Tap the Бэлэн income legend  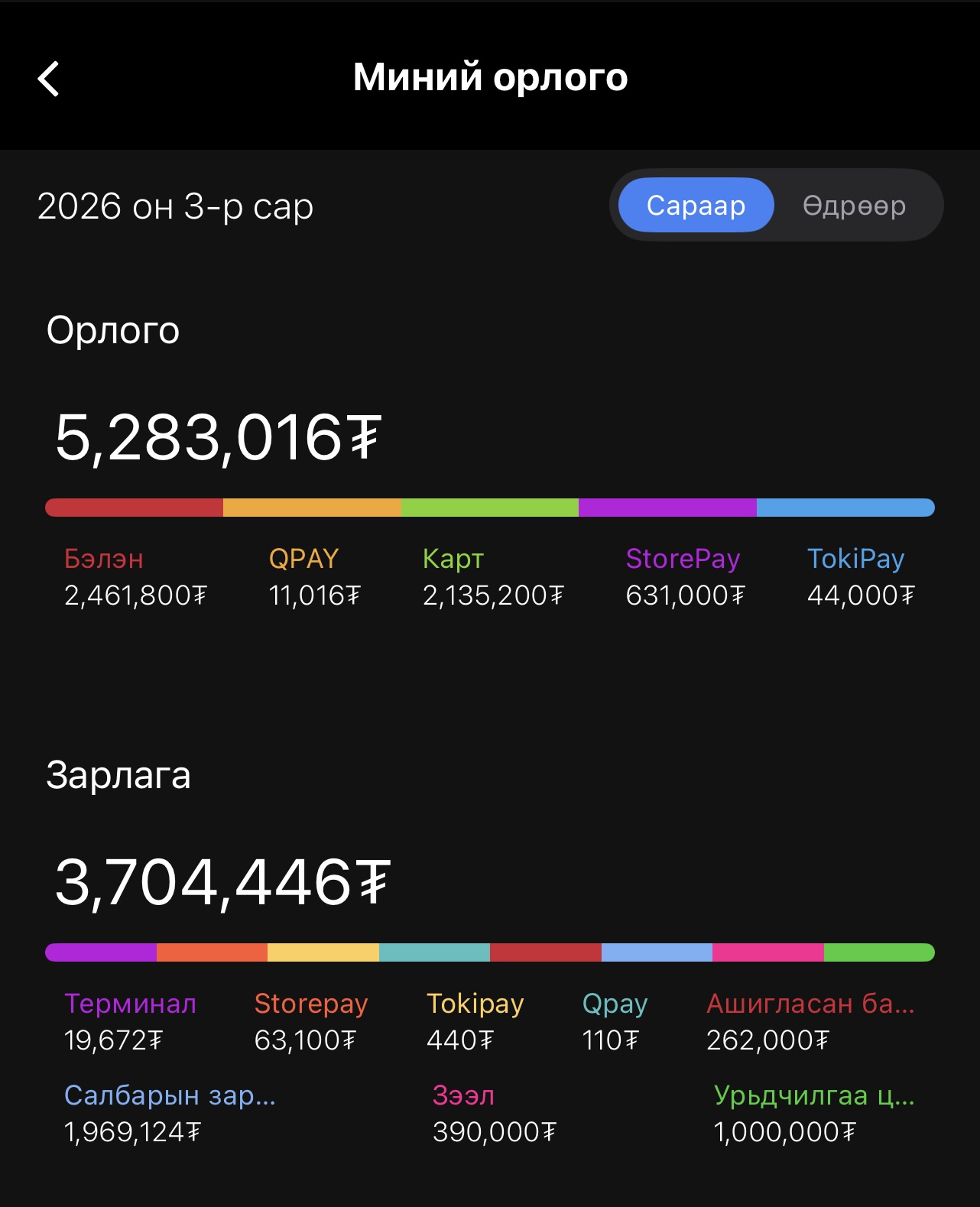(x=104, y=559)
